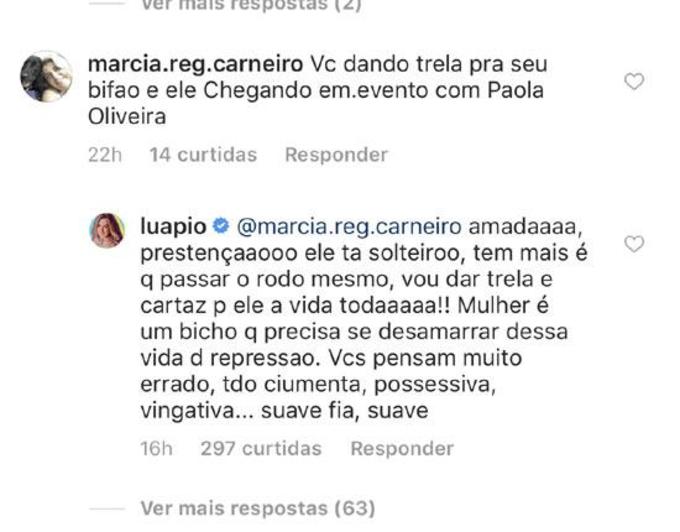
Task: Reply to luapio's comment
Action: (401, 449)
